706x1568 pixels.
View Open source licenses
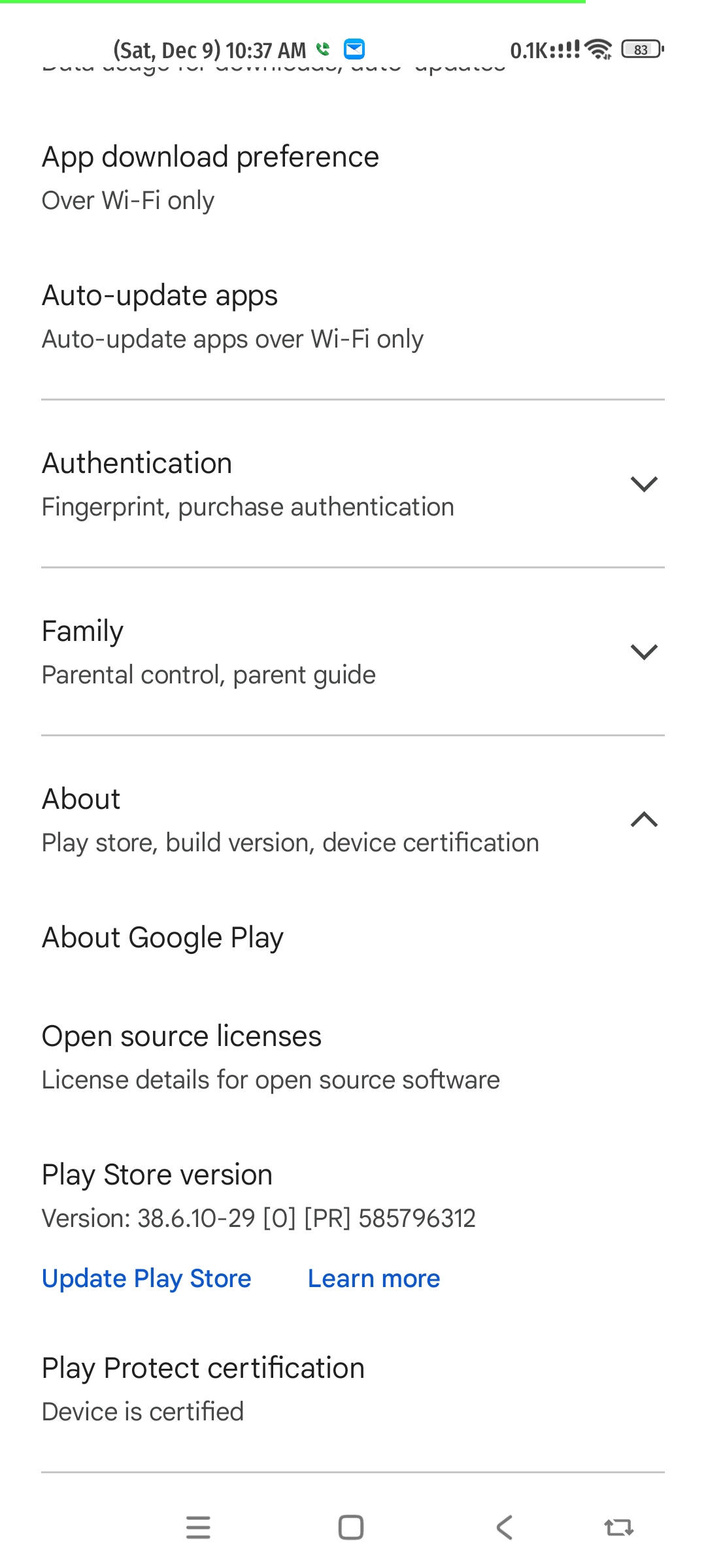pos(353,1056)
